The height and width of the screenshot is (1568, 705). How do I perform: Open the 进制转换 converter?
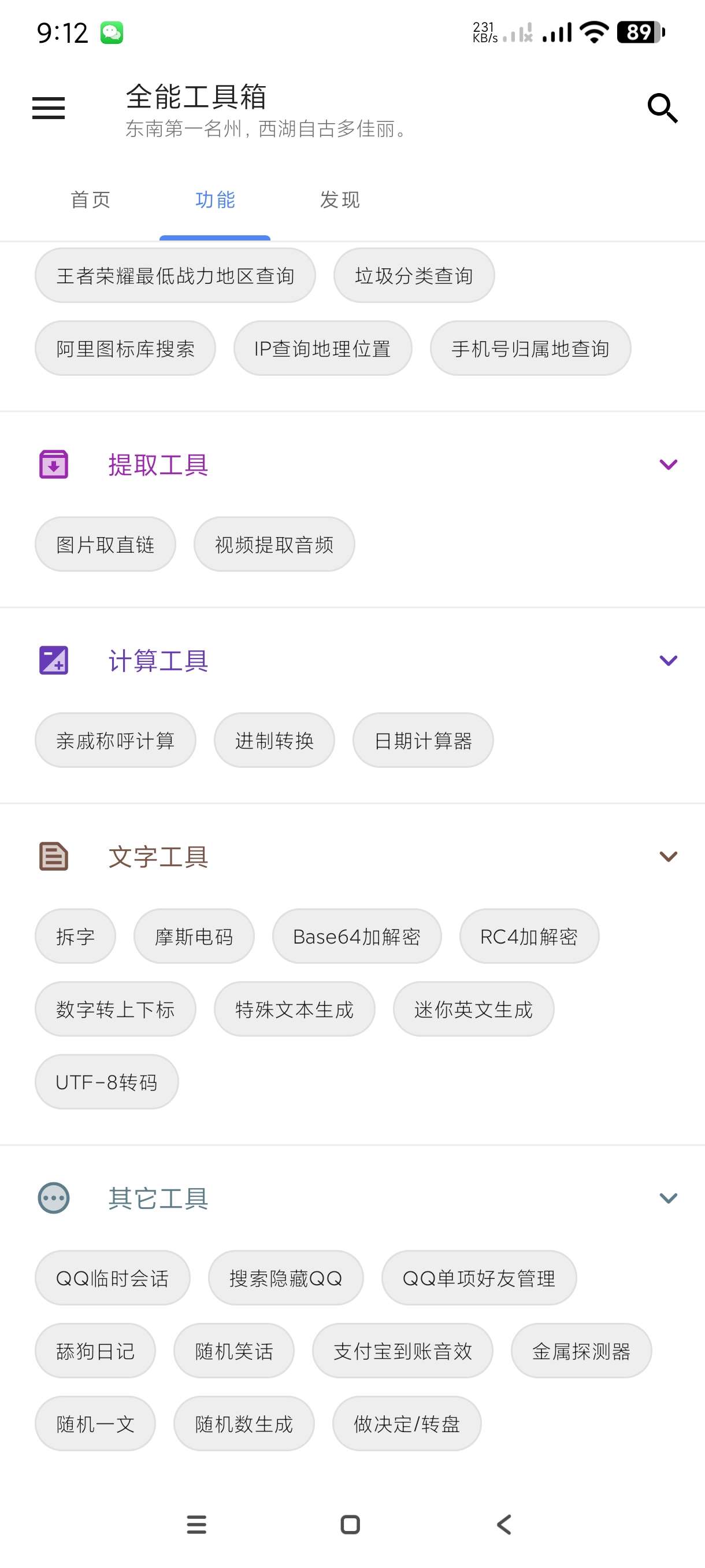click(274, 741)
